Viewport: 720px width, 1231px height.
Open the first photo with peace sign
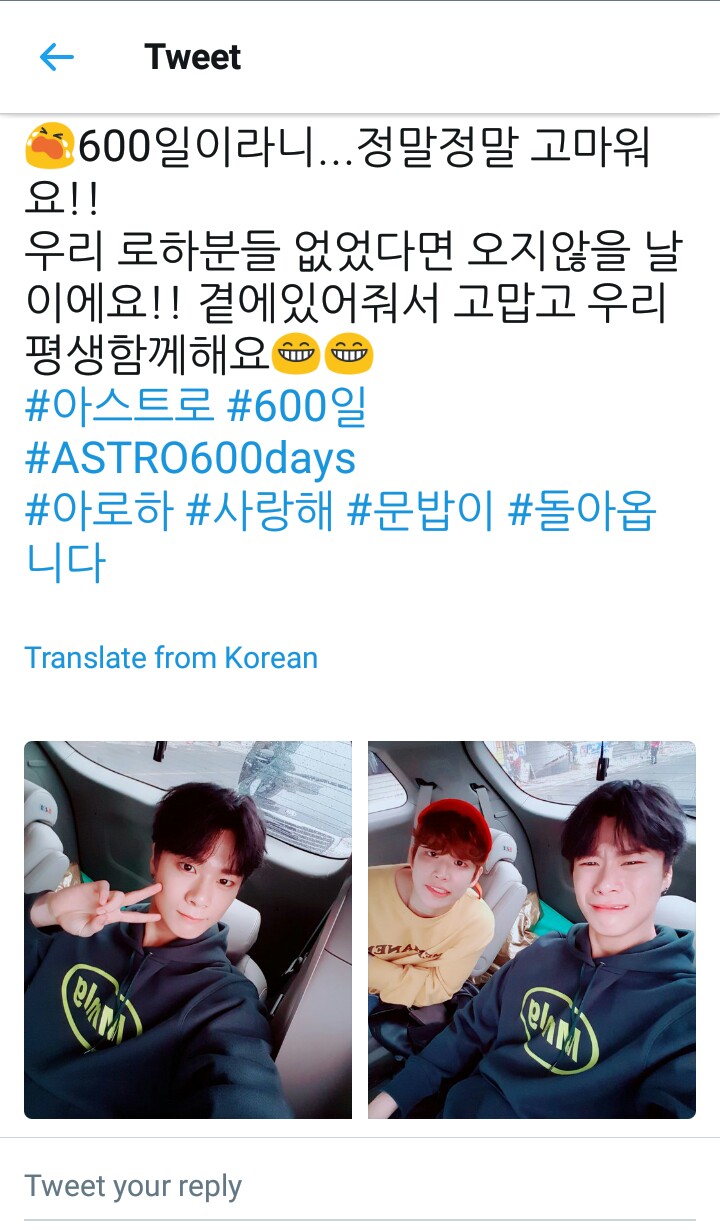click(188, 930)
